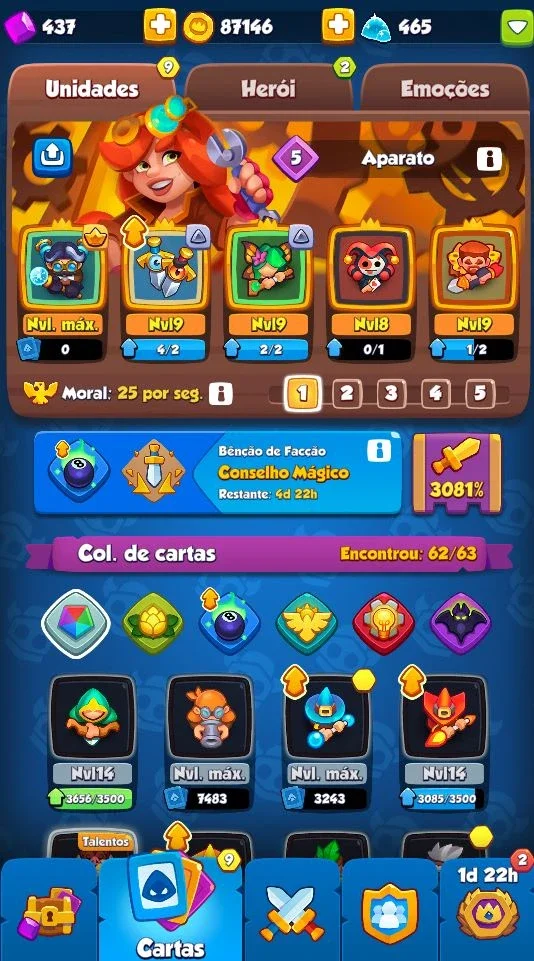Switch to the Herói tab
The height and width of the screenshot is (961, 534).
(x=269, y=89)
